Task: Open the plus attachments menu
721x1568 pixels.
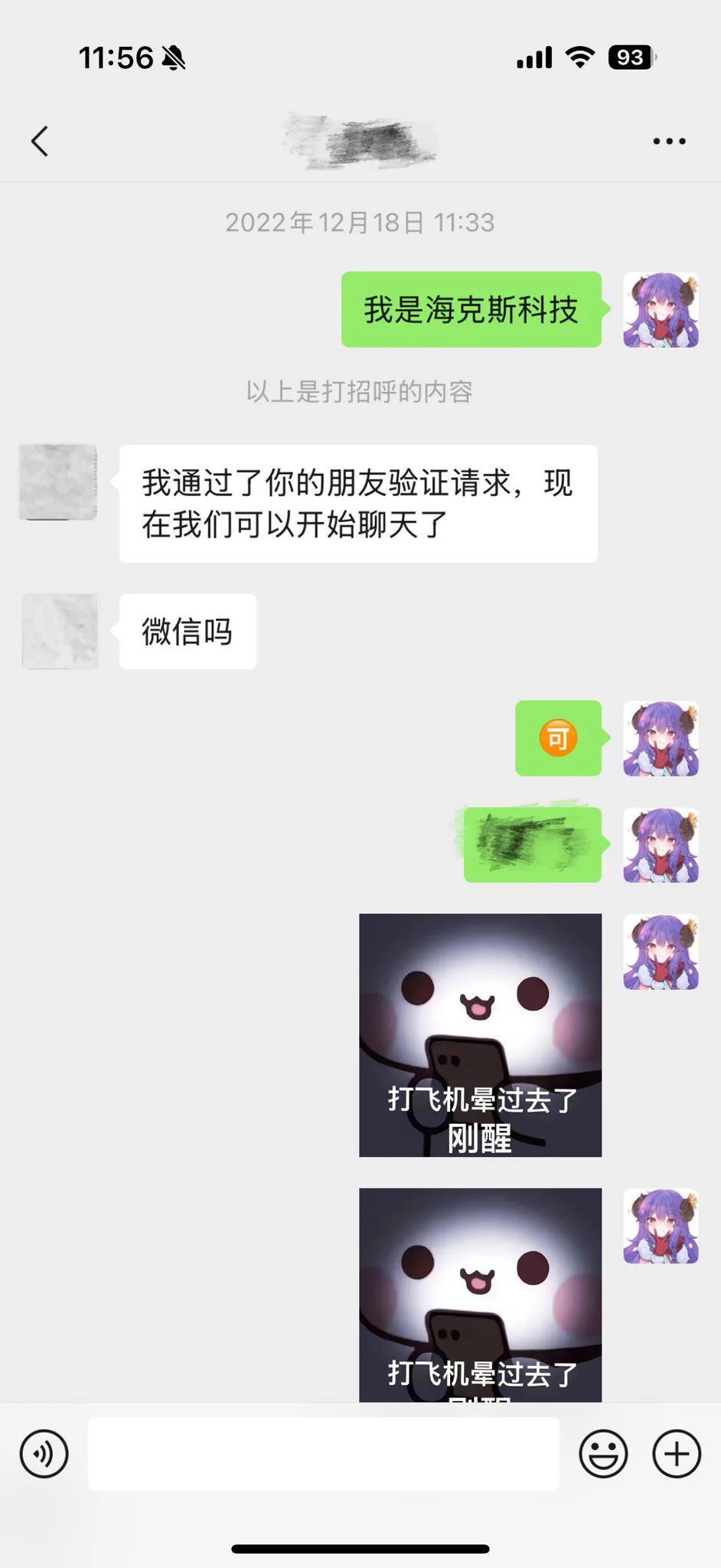Action: [x=677, y=1453]
